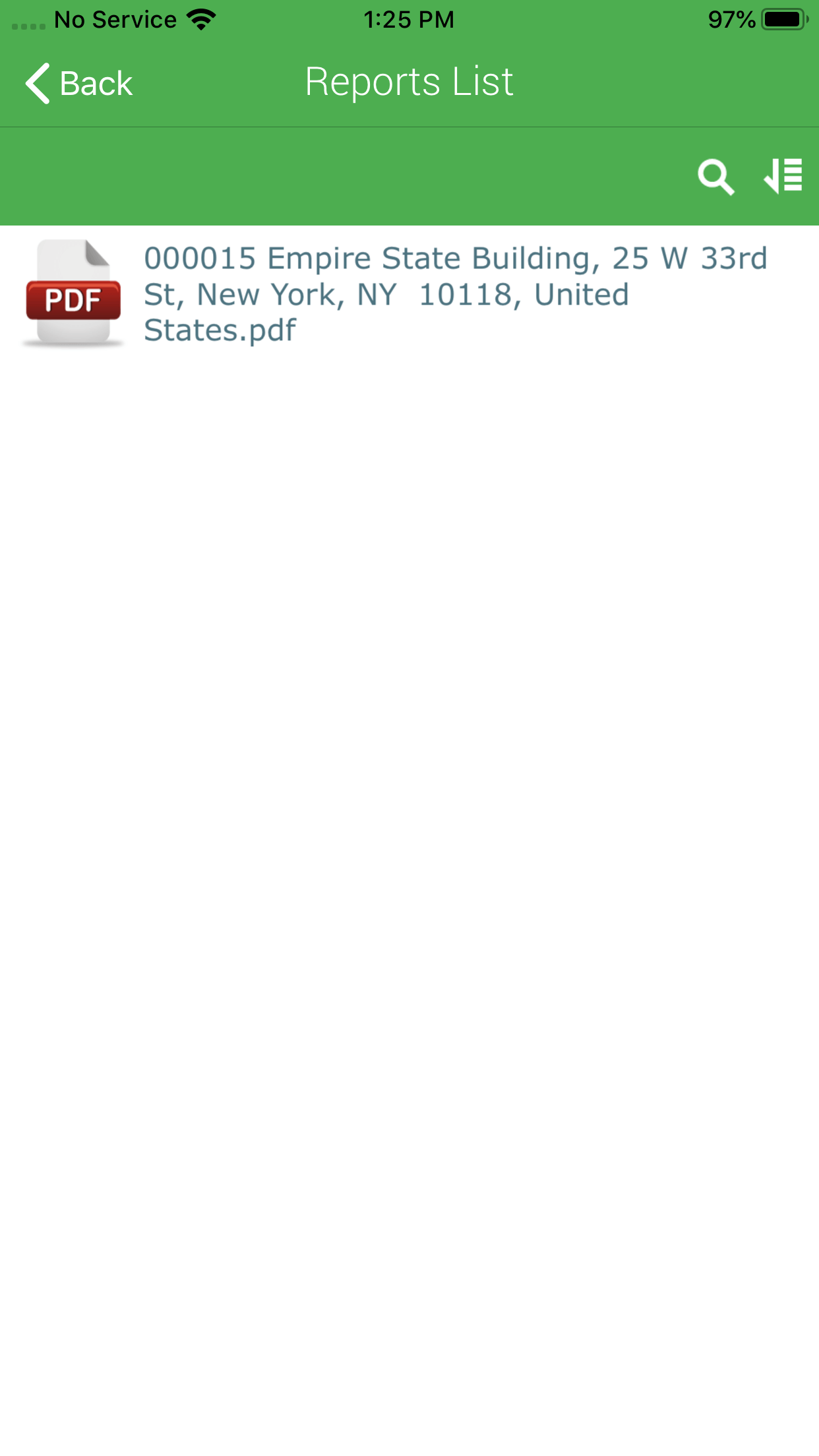Open the search icon
The image size is (819, 1456).
tap(715, 177)
